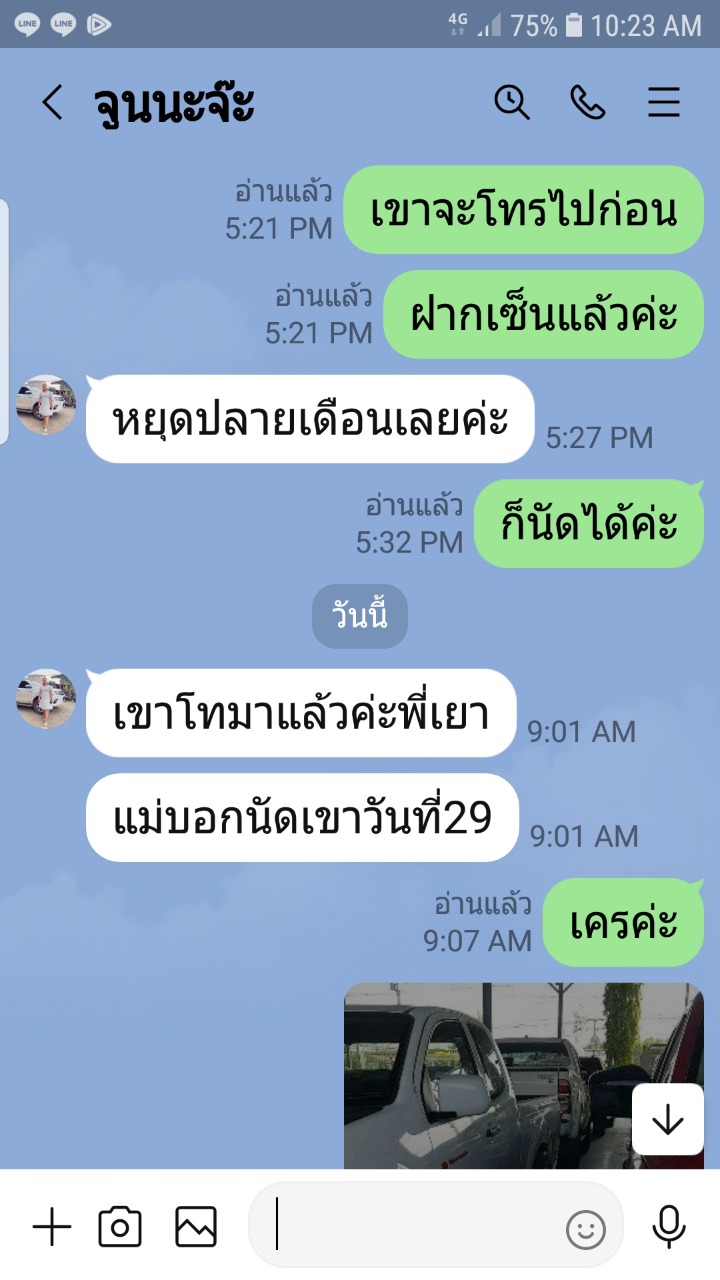The width and height of the screenshot is (720, 1280).
Task: Go back to the chat list
Action: (52, 102)
